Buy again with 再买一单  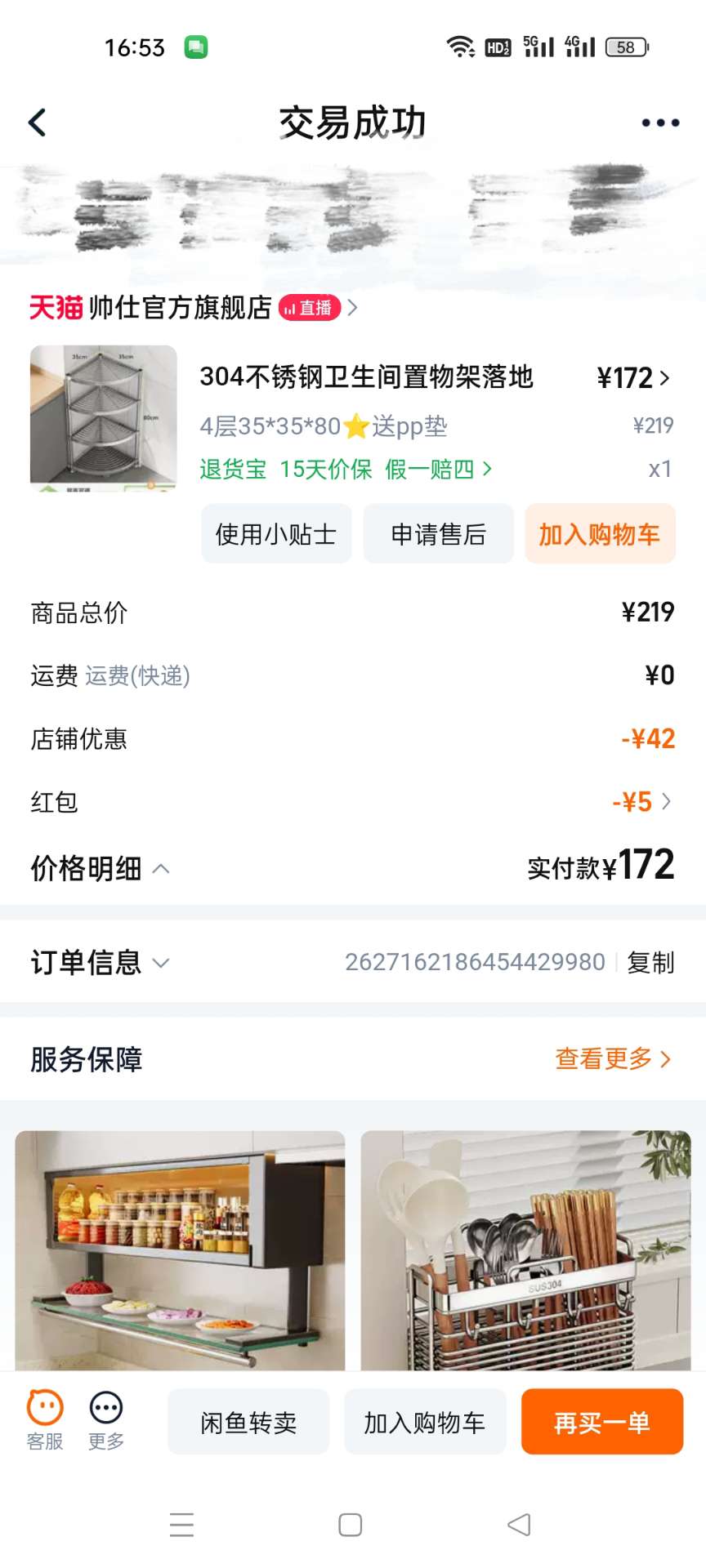click(x=601, y=1423)
